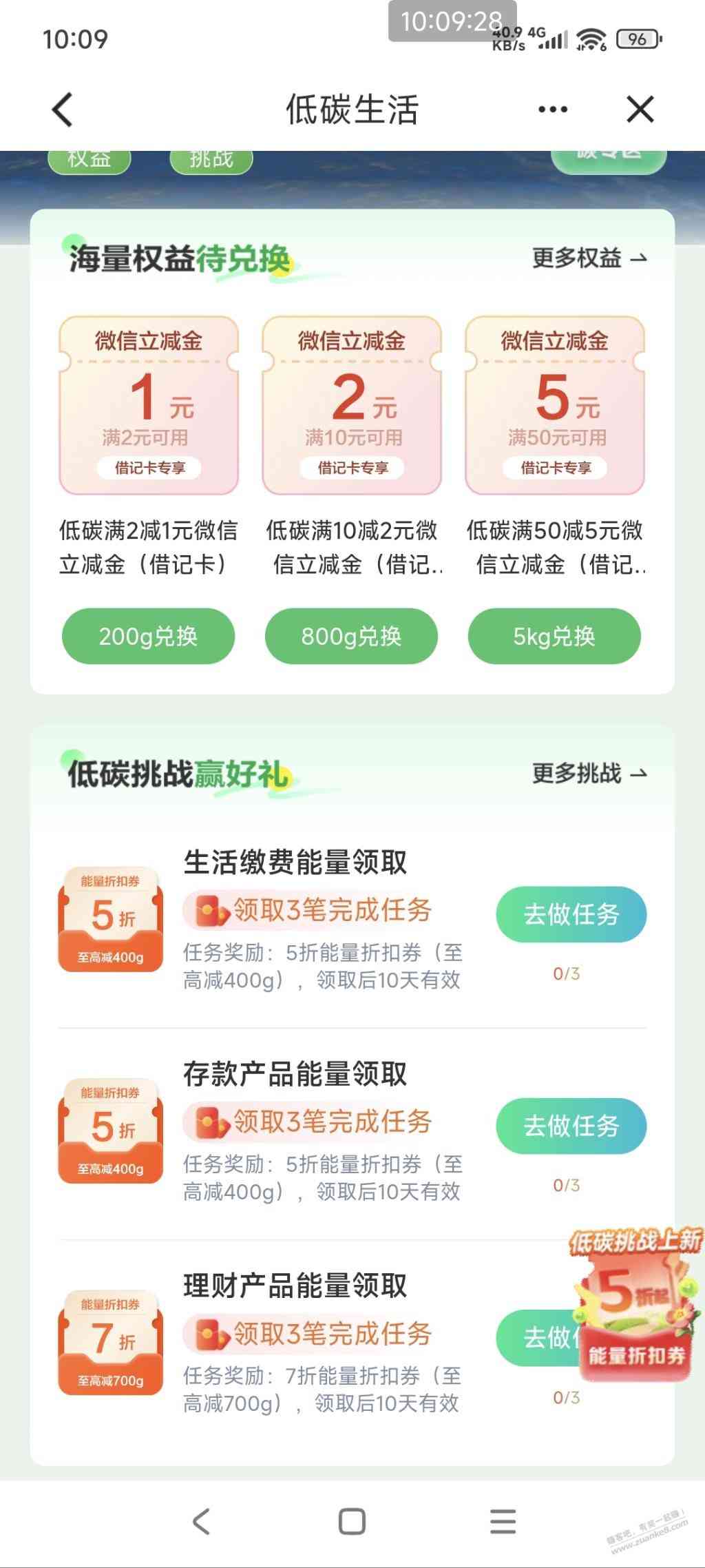Go back using the header arrow
Viewport: 705px width, 1568px height.
pos(63,110)
